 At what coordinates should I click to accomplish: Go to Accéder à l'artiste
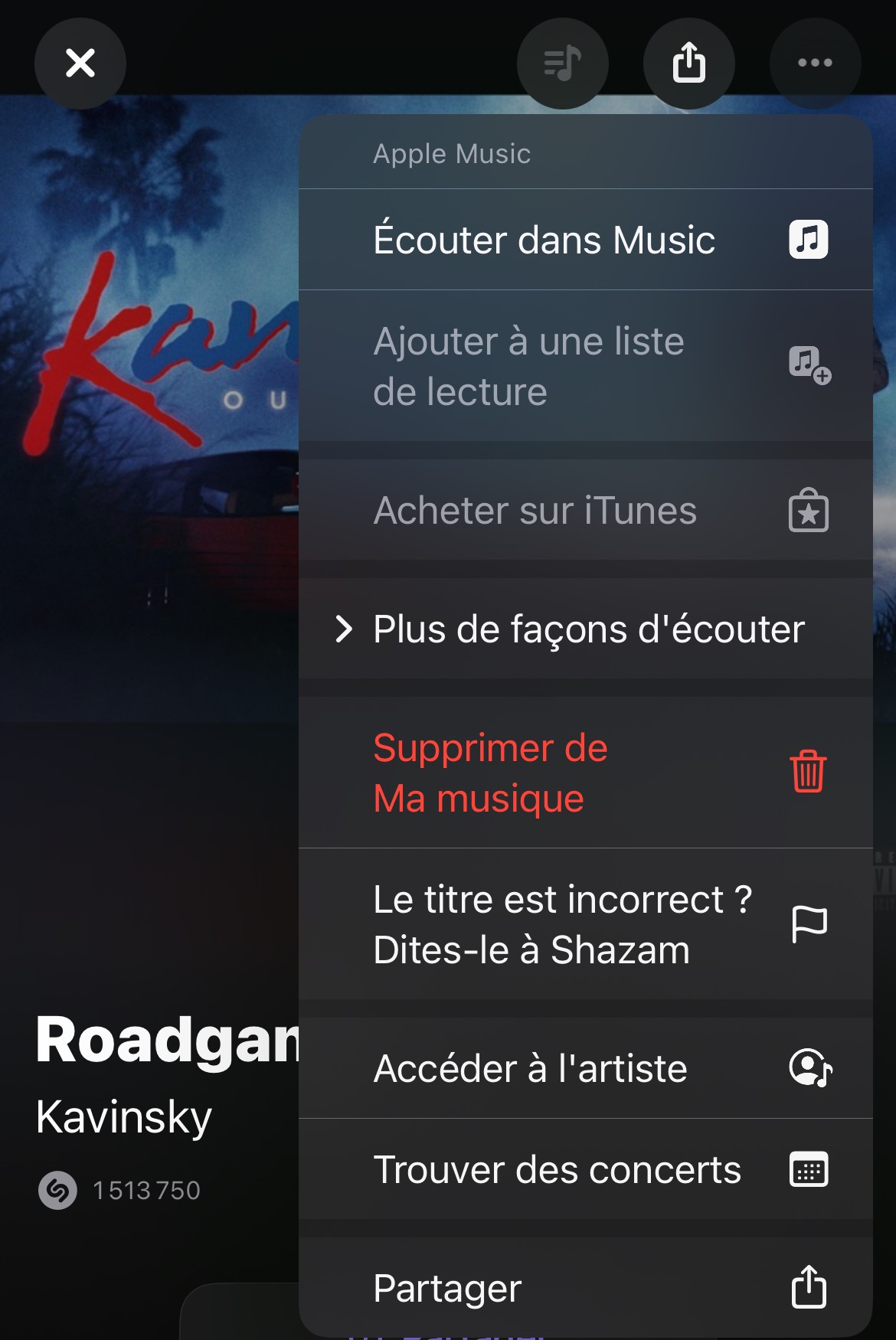point(585,1068)
